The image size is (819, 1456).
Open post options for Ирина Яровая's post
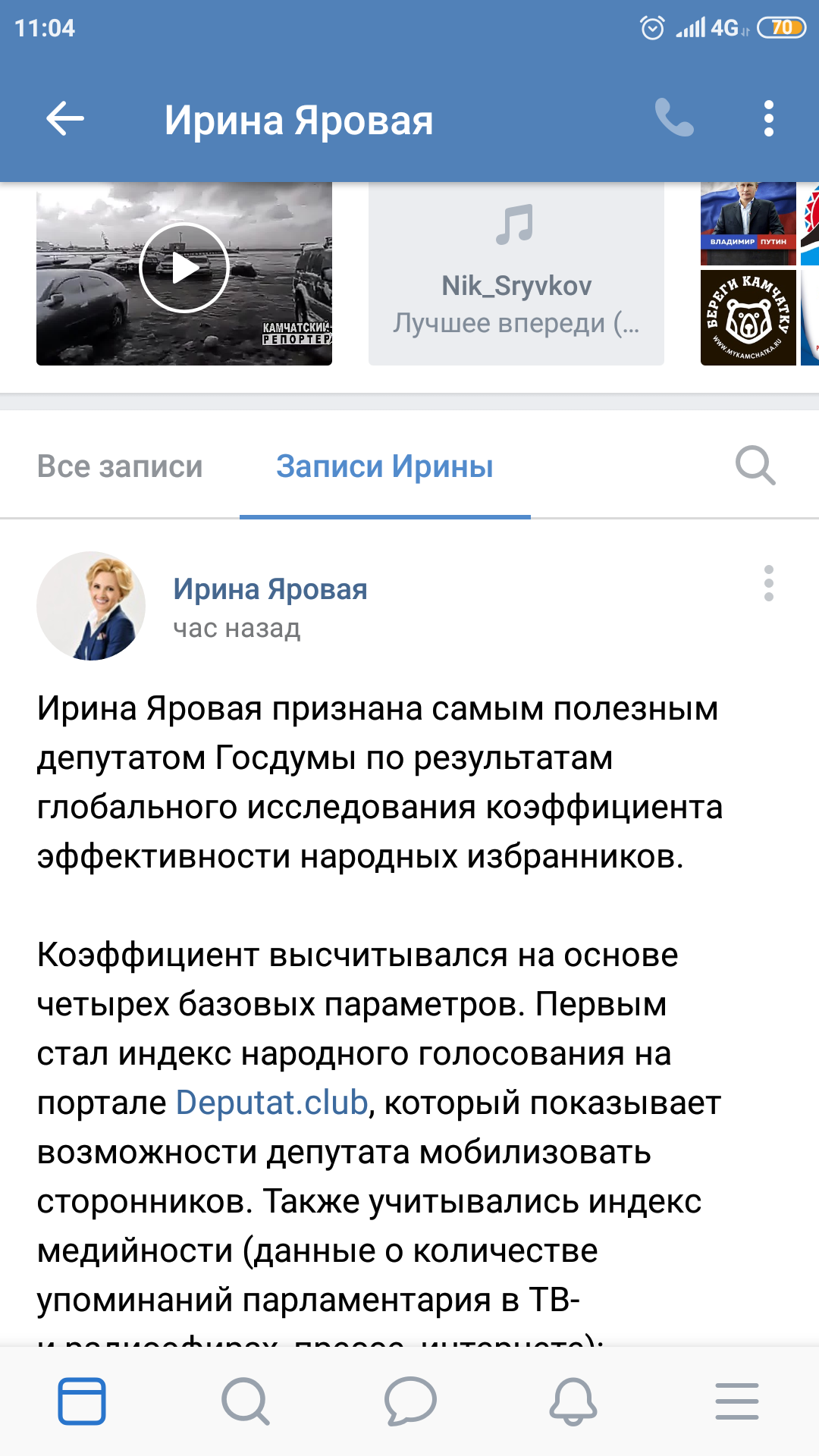click(769, 583)
